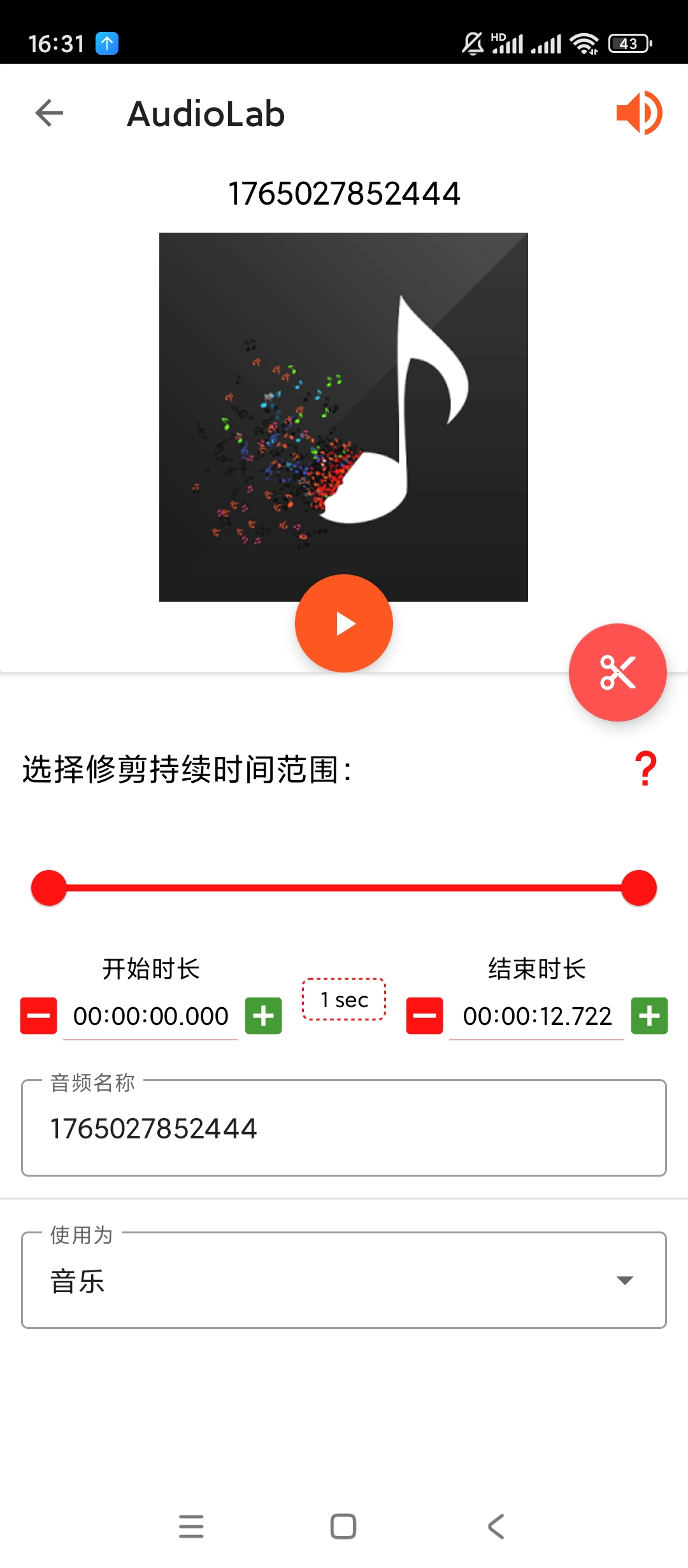Tap the start handle of the trim slider
The image size is (688, 1568).
pyautogui.click(x=49, y=888)
